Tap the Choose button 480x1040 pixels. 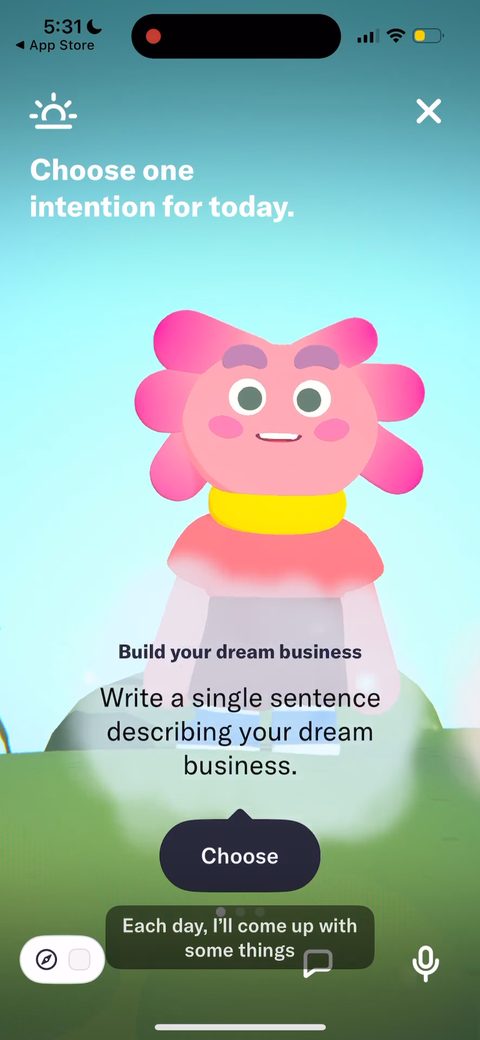point(240,856)
